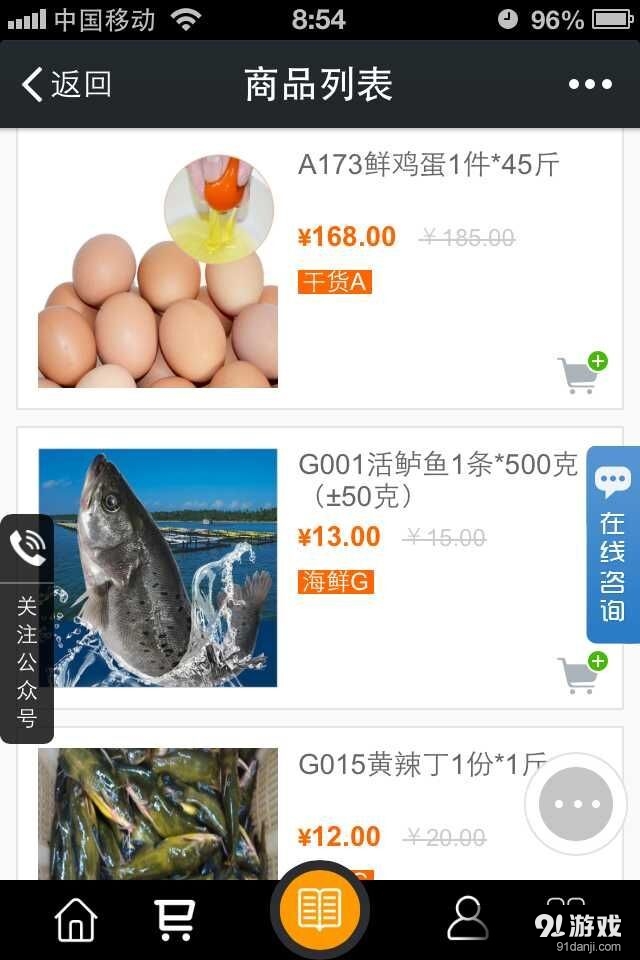Viewport: 640px width, 960px height.
Task: Add G001活鲈鱼 to shopping cart
Action: pos(582,673)
